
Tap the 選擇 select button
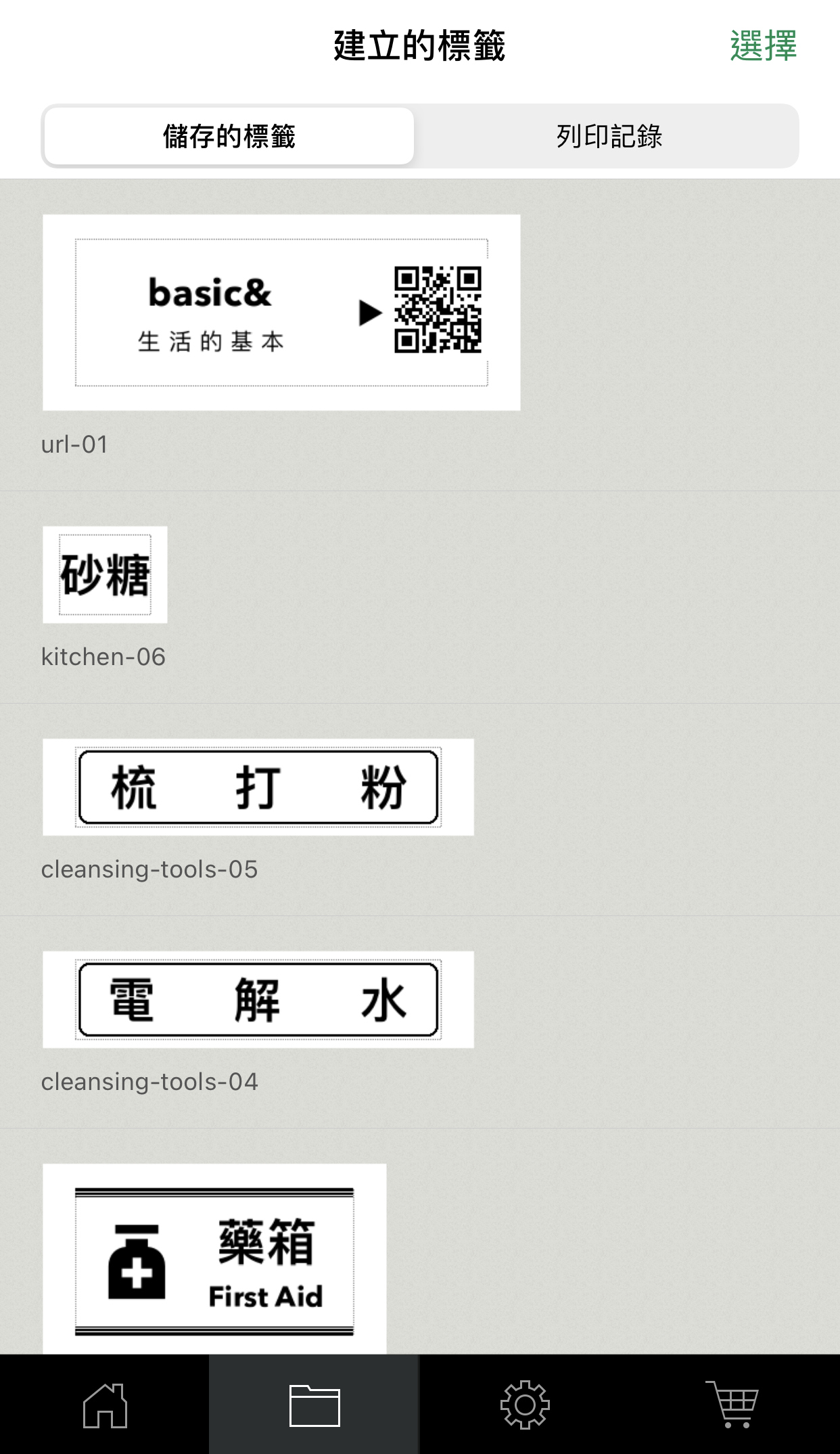(x=763, y=46)
